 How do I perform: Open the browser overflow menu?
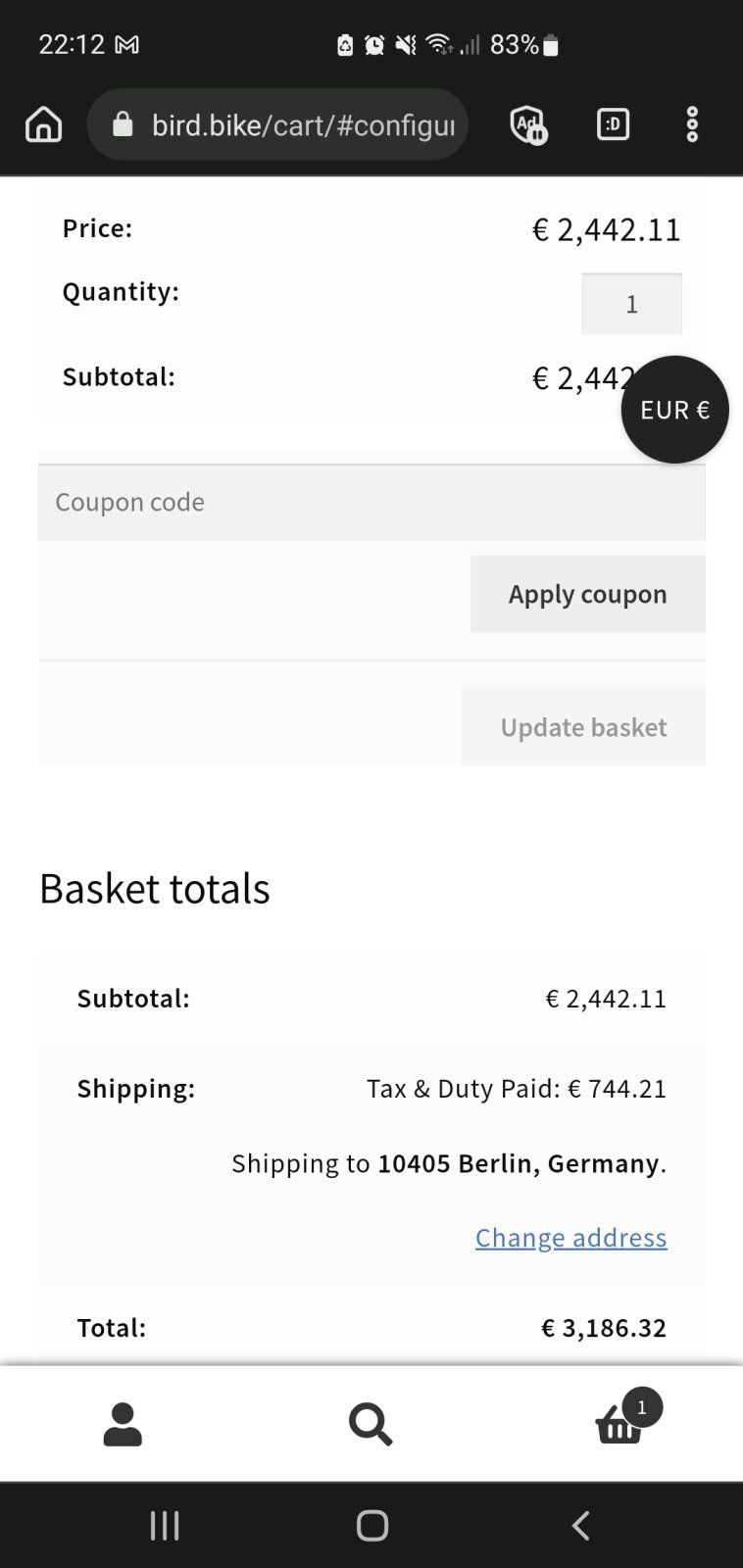692,124
